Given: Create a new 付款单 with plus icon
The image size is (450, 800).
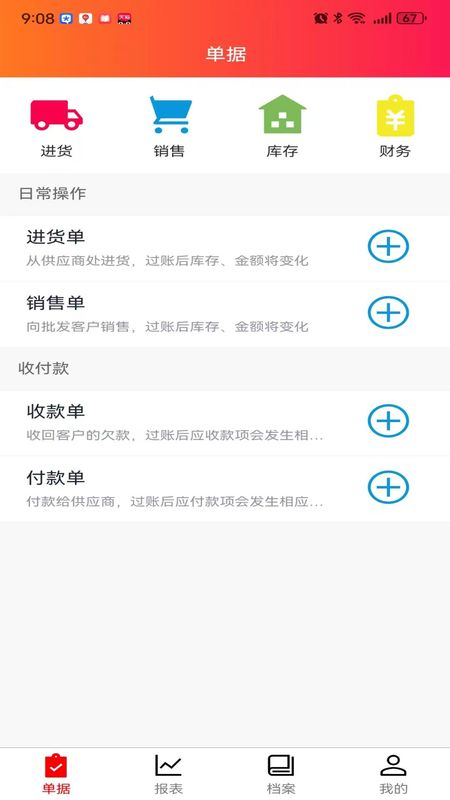Looking at the screenshot, I should [388, 487].
